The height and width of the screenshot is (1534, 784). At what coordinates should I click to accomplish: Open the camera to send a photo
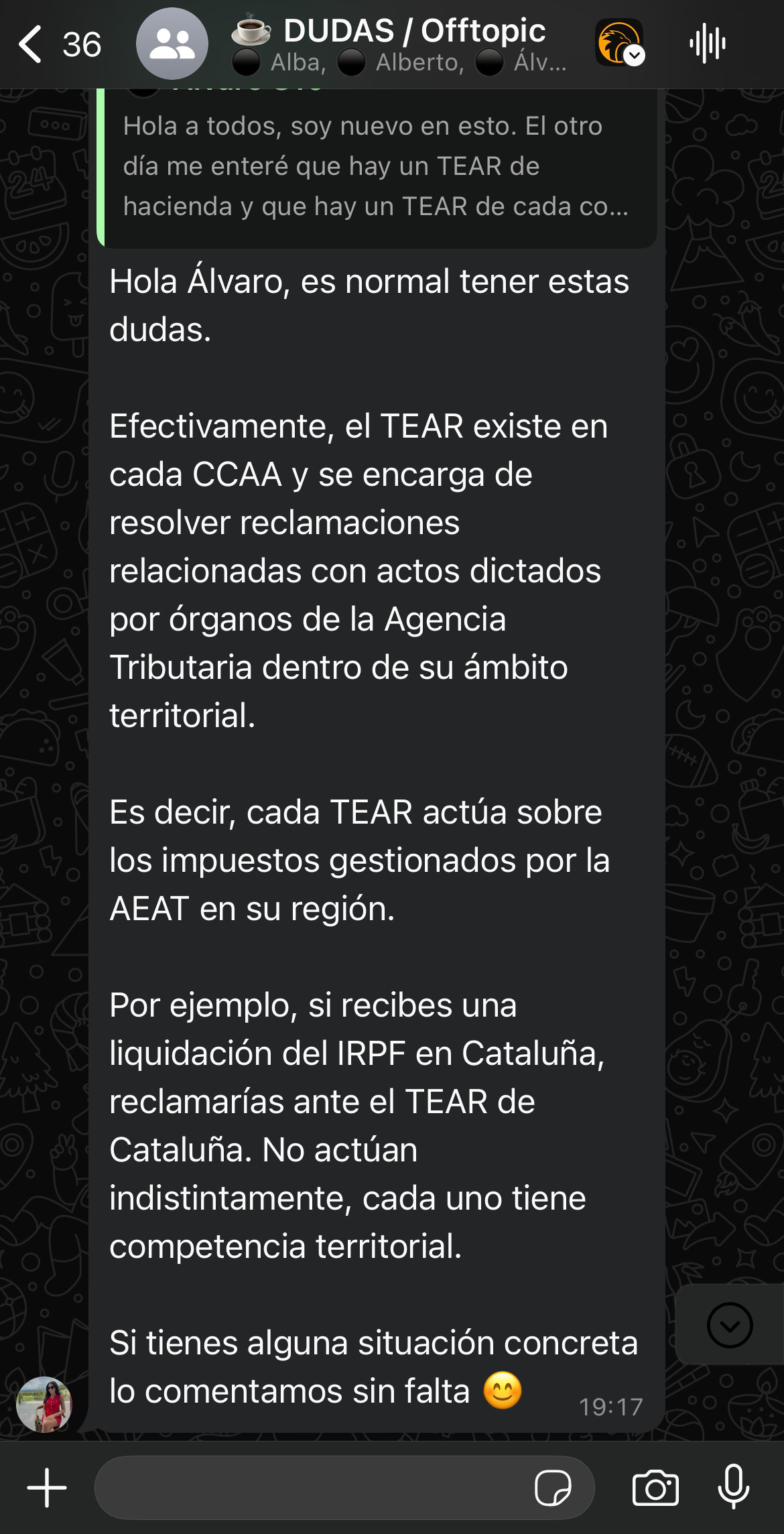[x=655, y=1488]
